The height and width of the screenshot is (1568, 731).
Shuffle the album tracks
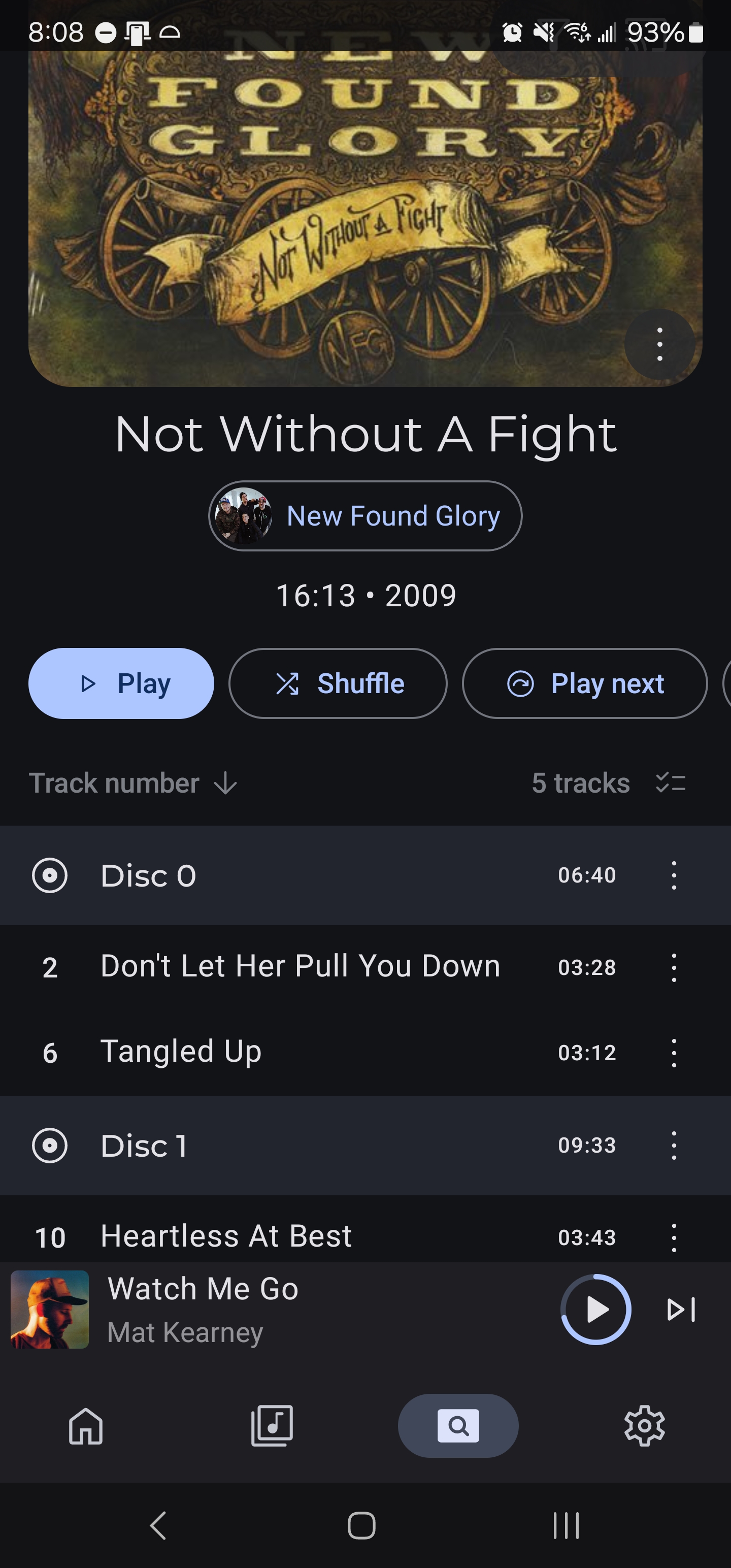click(338, 683)
